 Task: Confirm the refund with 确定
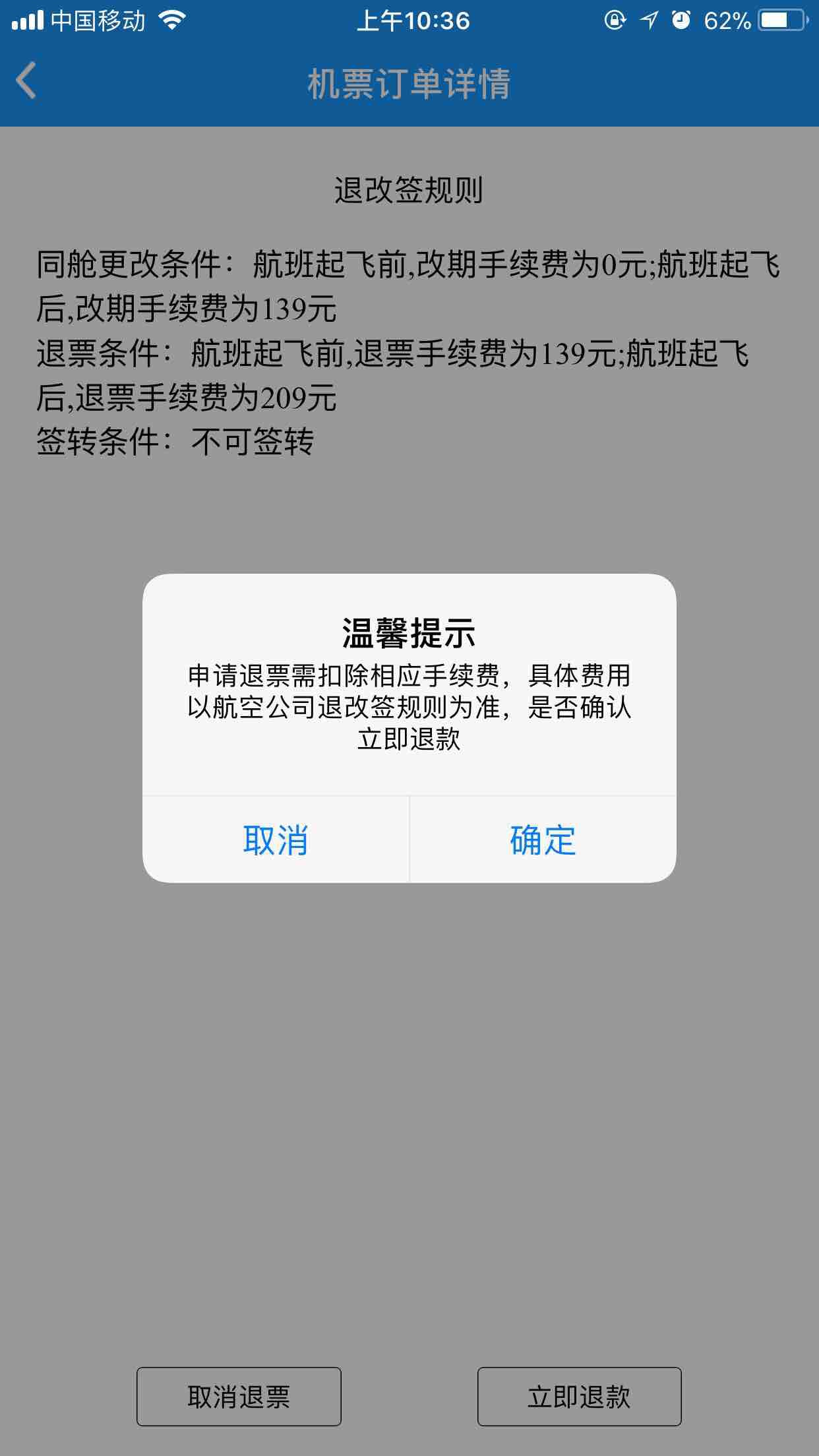pos(543,839)
